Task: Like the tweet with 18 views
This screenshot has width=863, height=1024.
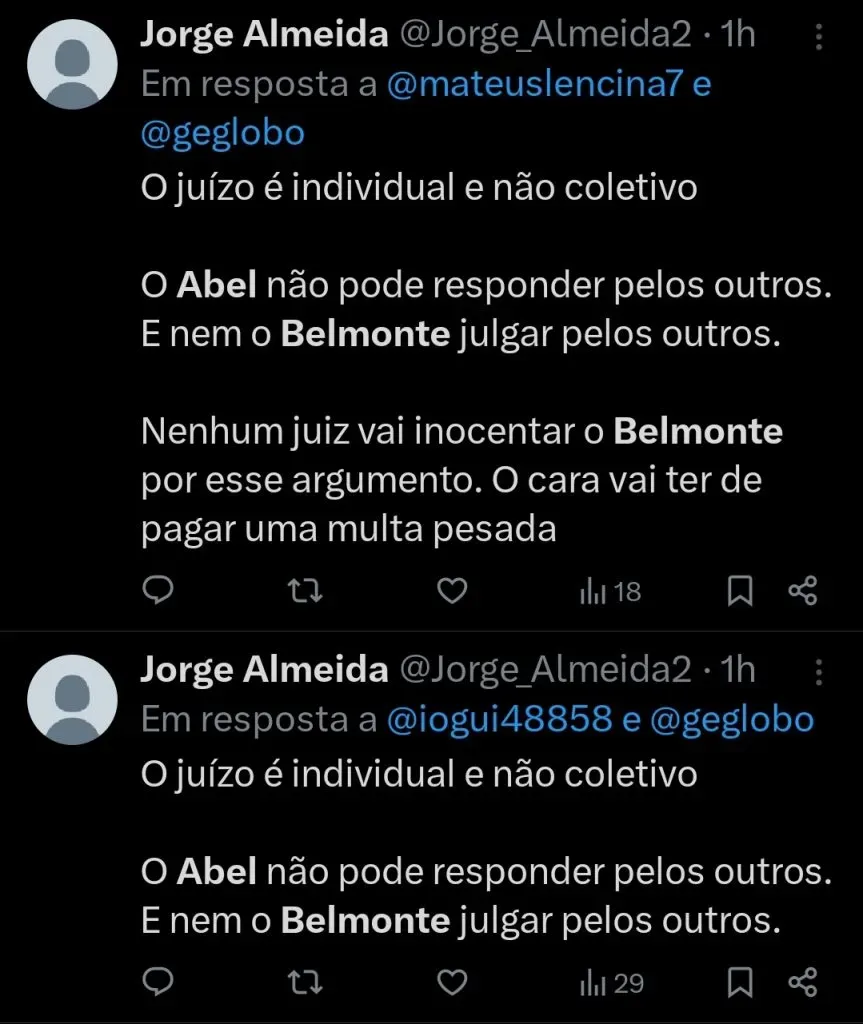Action: (x=453, y=592)
